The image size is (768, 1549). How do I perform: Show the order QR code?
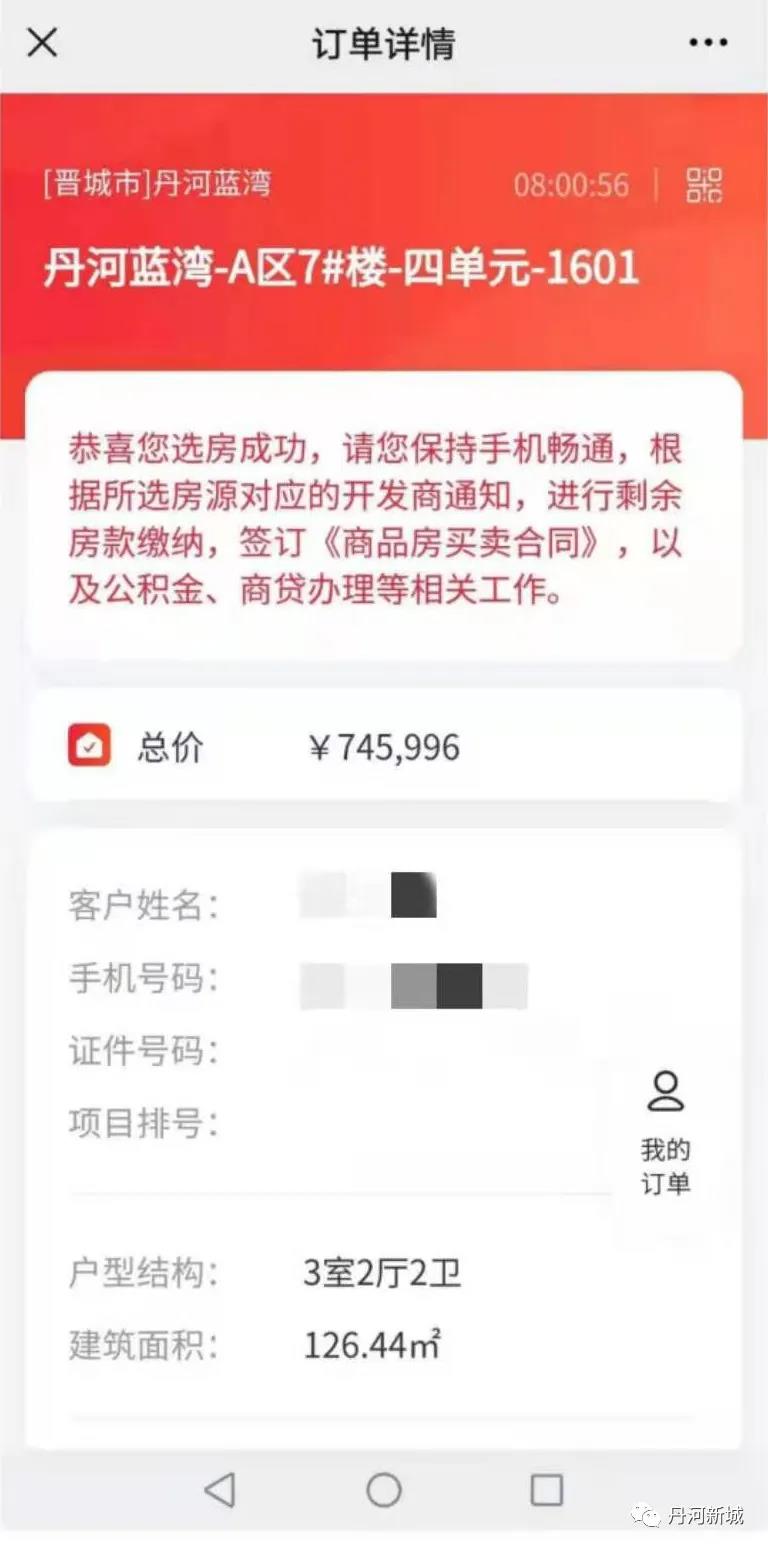704,185
